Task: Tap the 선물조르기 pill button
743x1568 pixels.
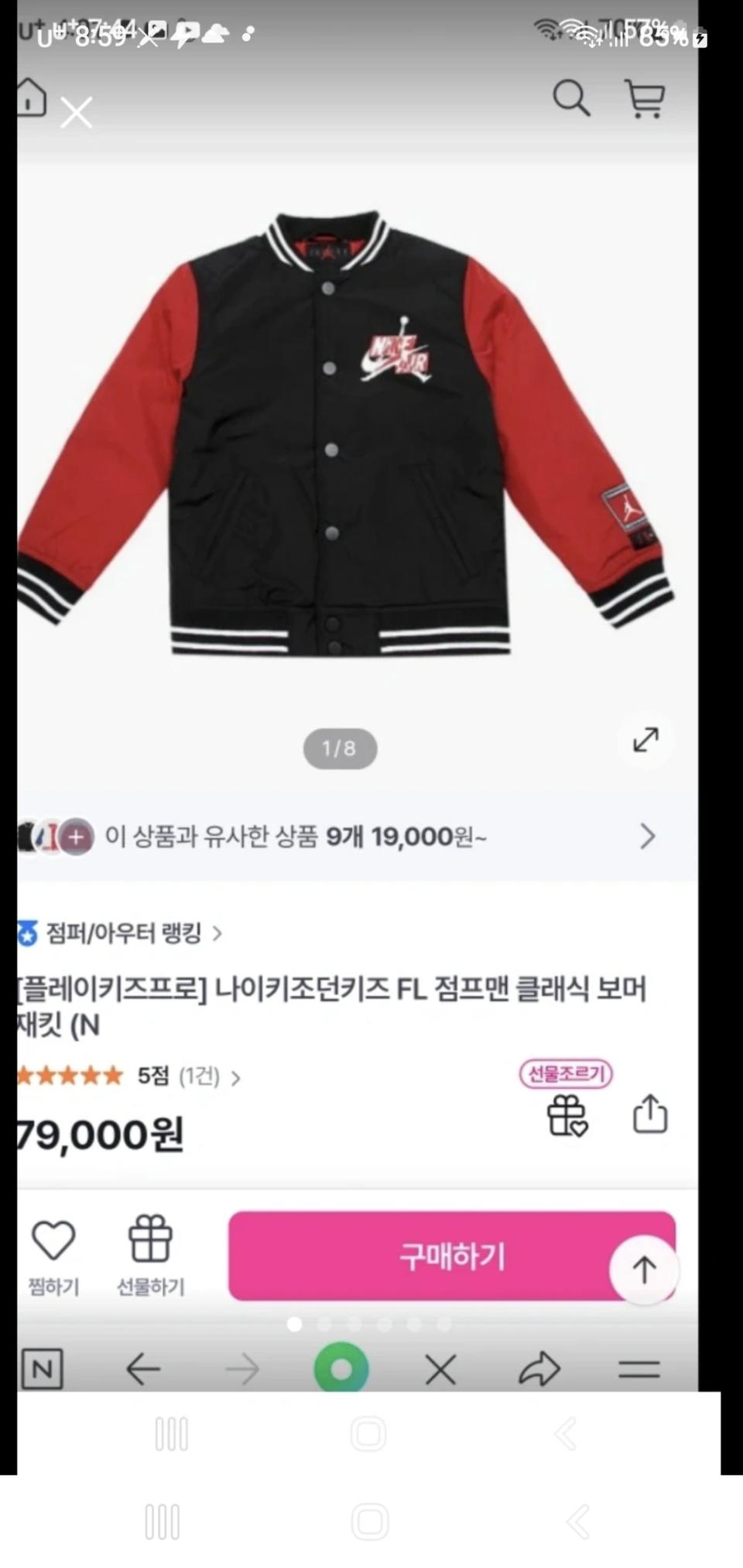Action: click(x=567, y=1074)
